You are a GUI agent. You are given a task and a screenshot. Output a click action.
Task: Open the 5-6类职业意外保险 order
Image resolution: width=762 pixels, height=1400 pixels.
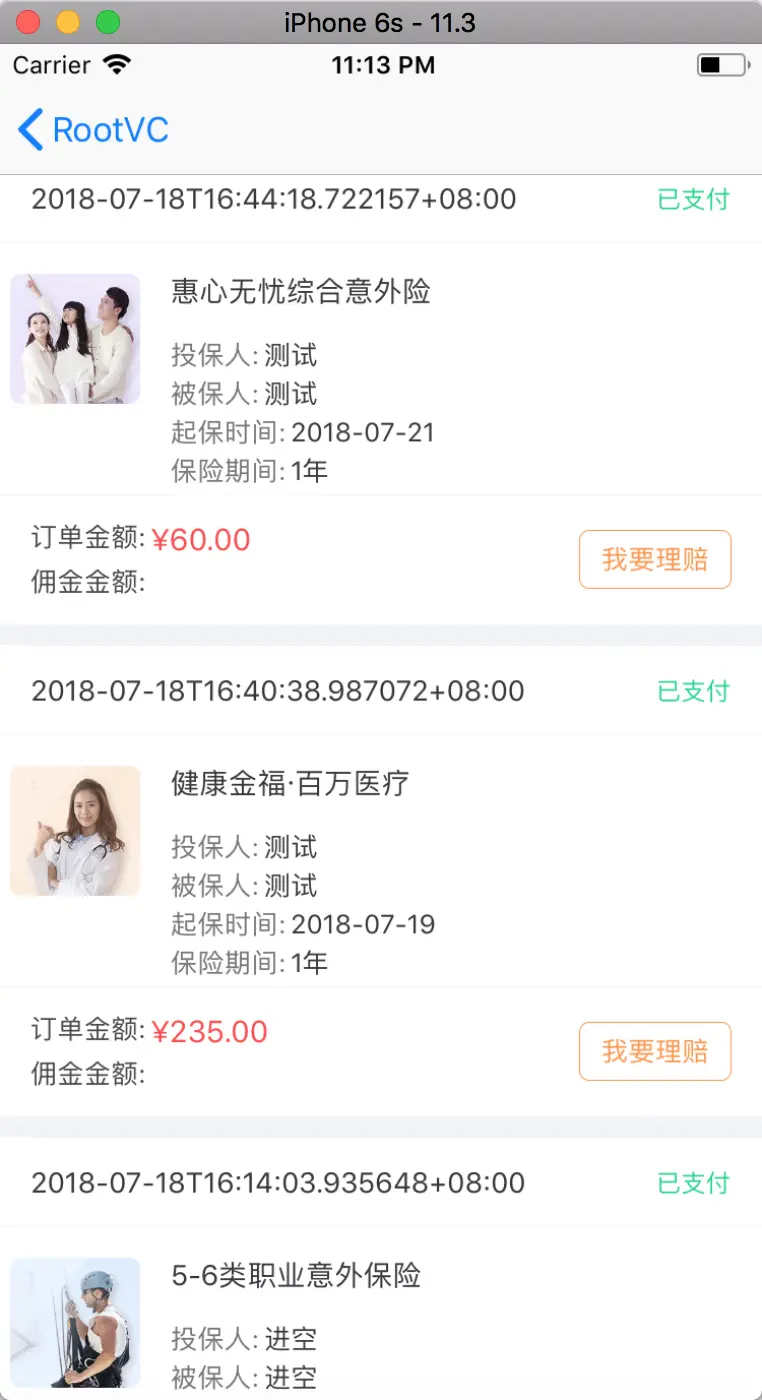[x=296, y=1276]
